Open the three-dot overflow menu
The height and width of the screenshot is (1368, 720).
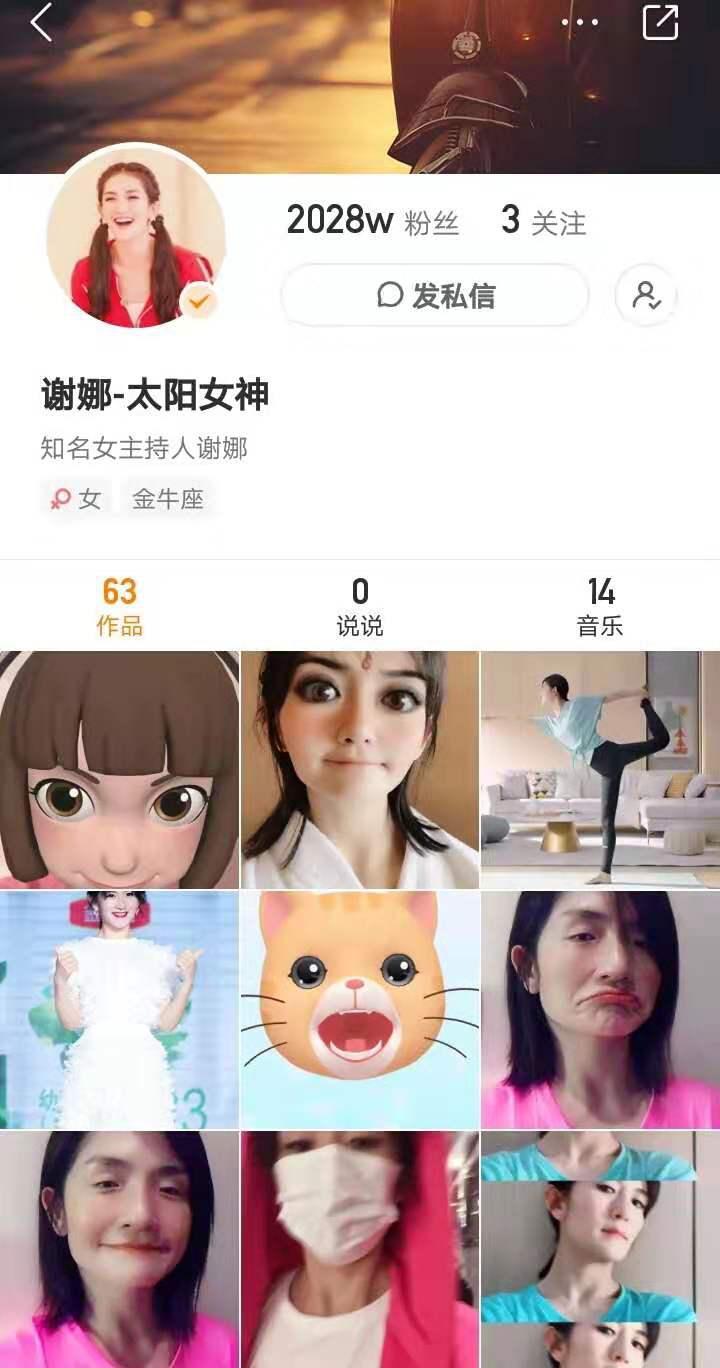(580, 23)
